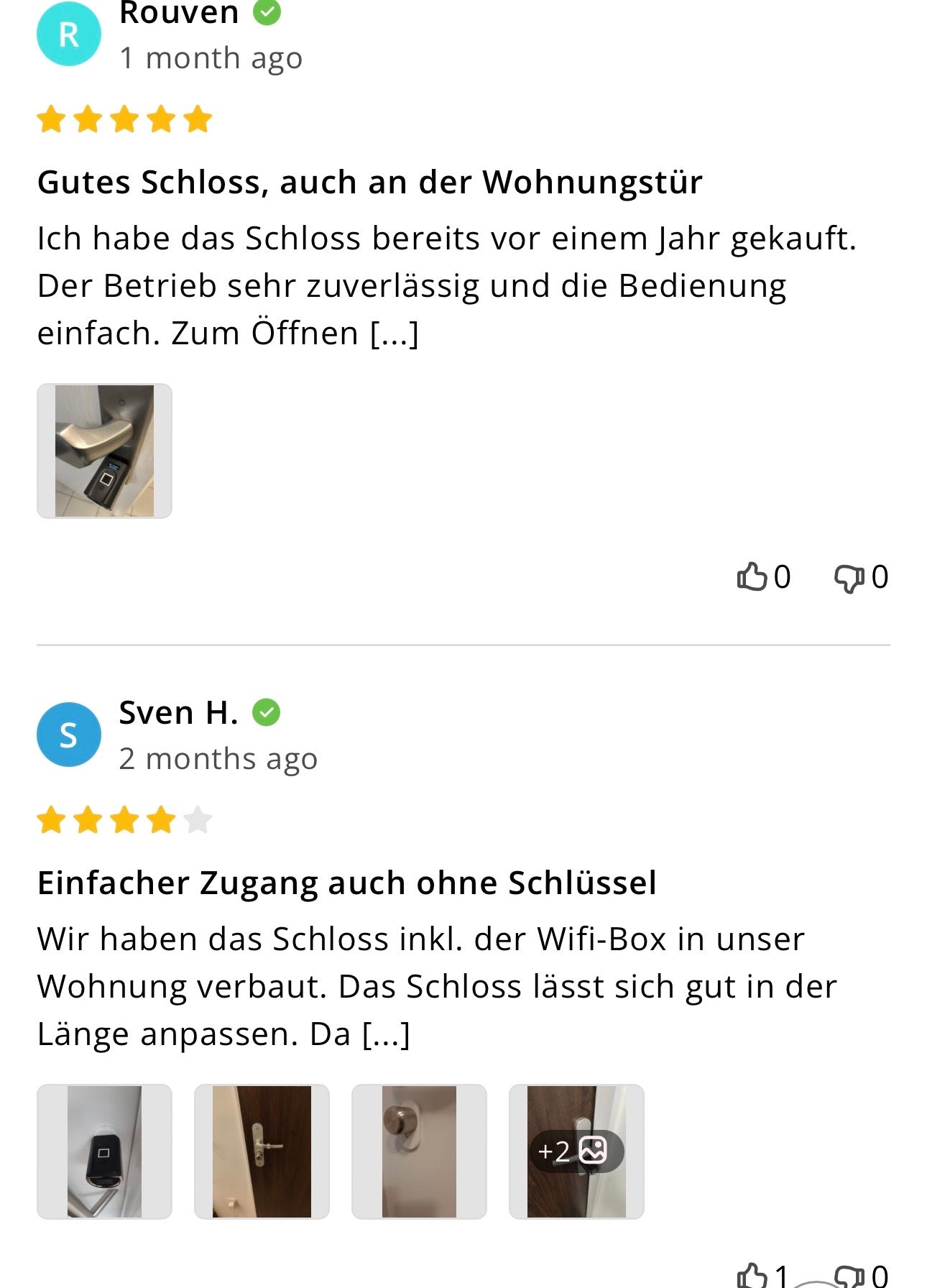
Task: View Sven H.'s second photo of brown door
Action: [x=262, y=1151]
